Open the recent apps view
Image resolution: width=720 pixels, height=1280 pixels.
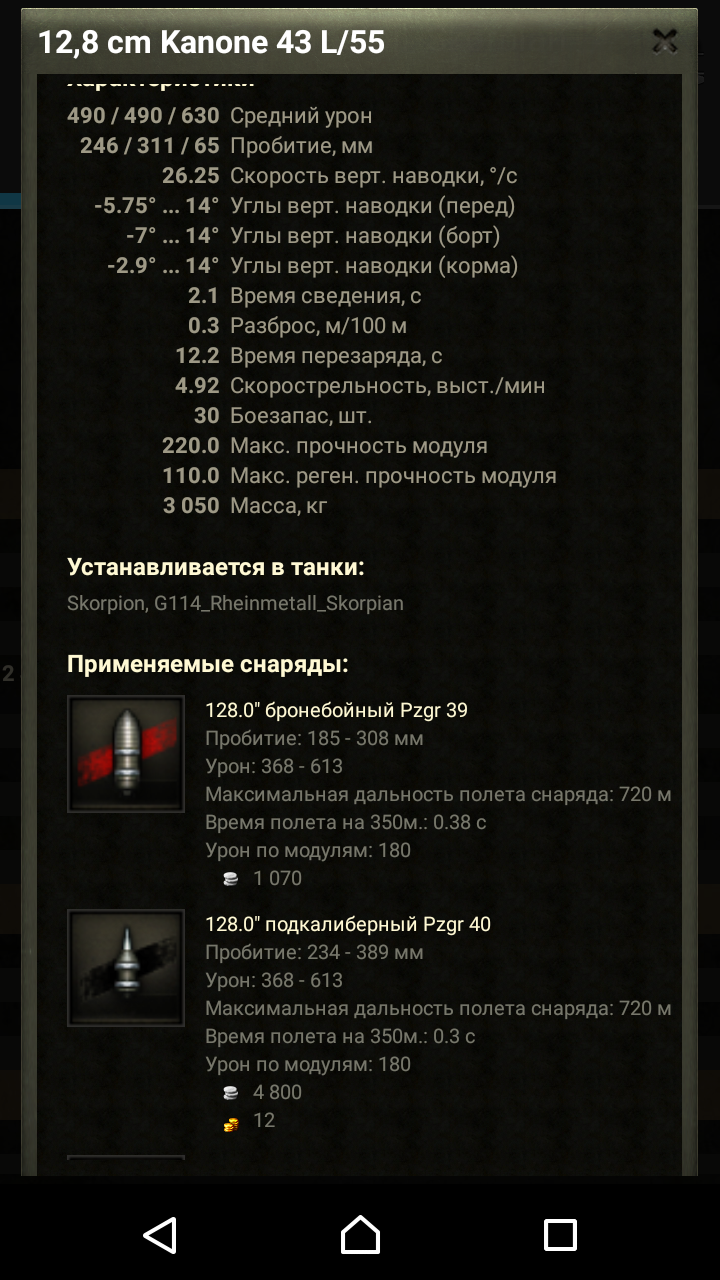pyautogui.click(x=560, y=1234)
